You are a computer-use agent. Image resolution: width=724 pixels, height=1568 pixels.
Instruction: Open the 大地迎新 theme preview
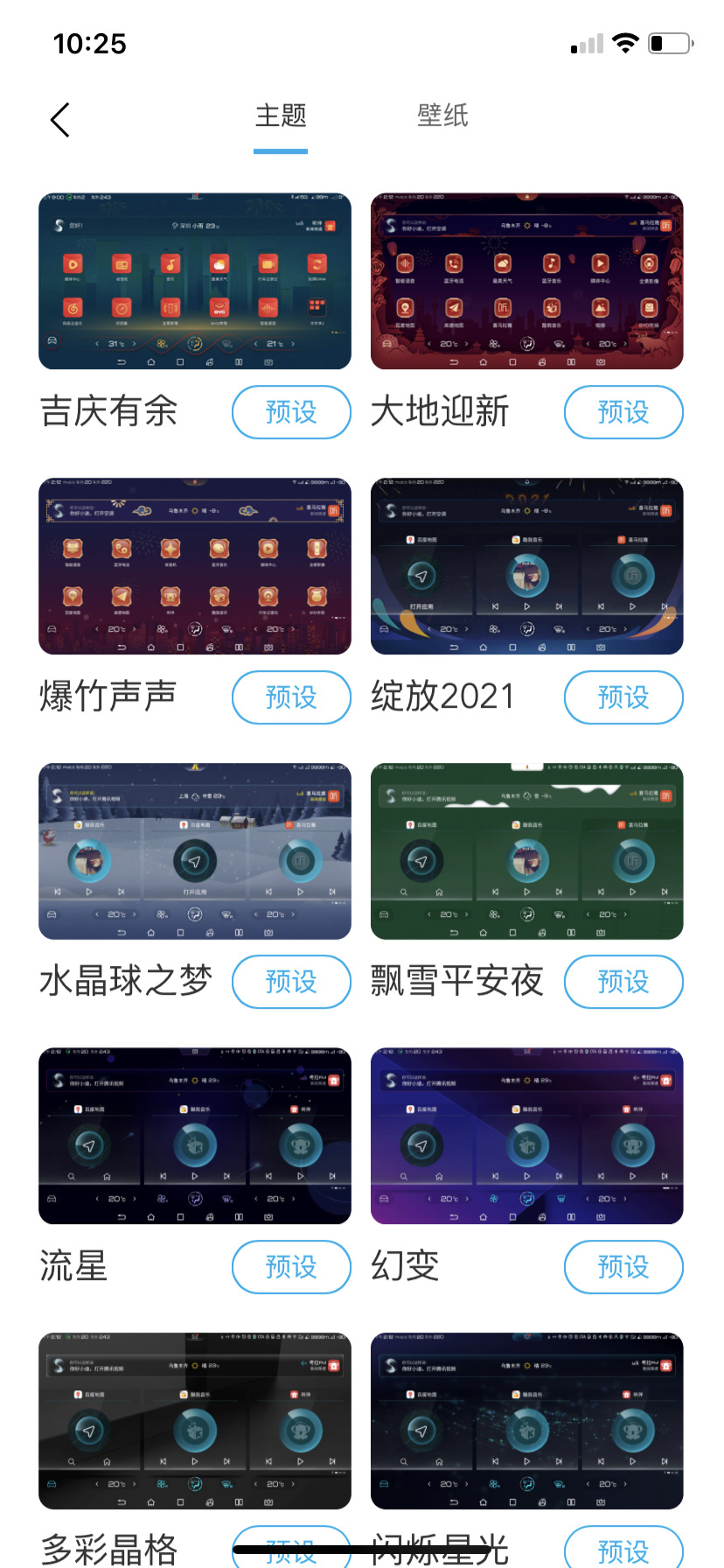(526, 281)
